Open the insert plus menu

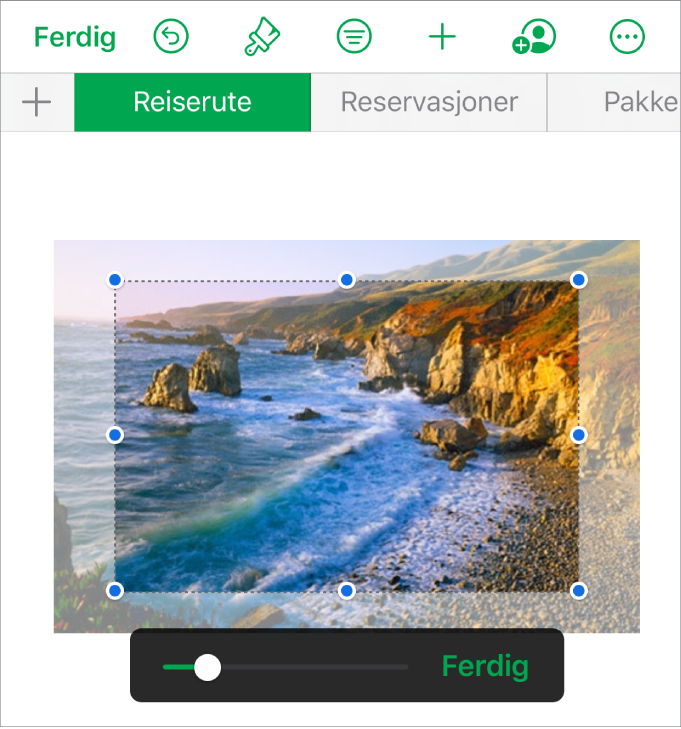click(442, 38)
